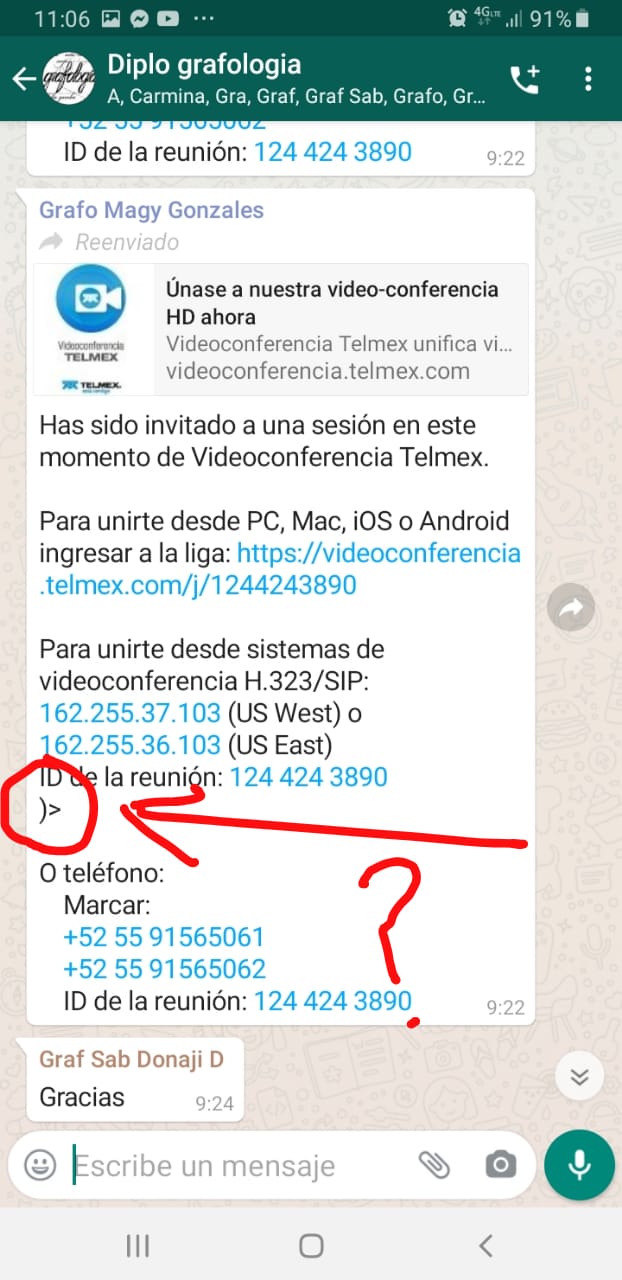Image resolution: width=622 pixels, height=1280 pixels.
Task: Tap the system home button
Action: point(311,1245)
